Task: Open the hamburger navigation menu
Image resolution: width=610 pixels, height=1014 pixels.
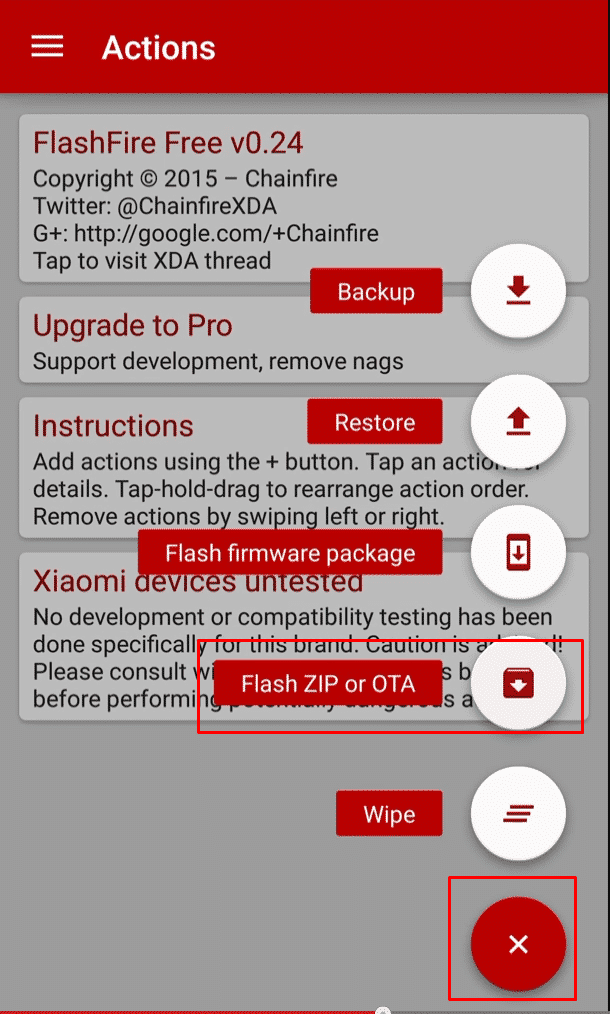Action: [x=47, y=47]
